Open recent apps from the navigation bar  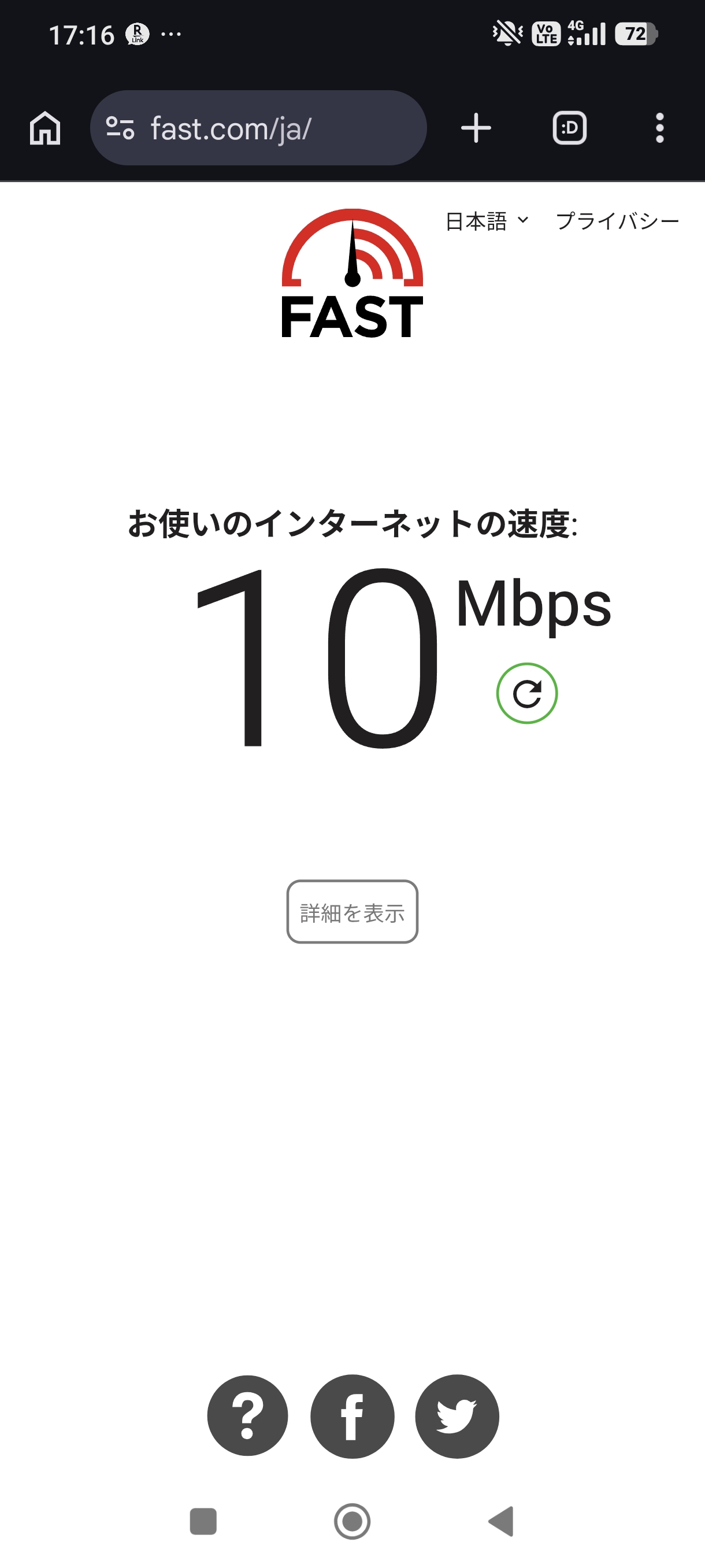(203, 1522)
